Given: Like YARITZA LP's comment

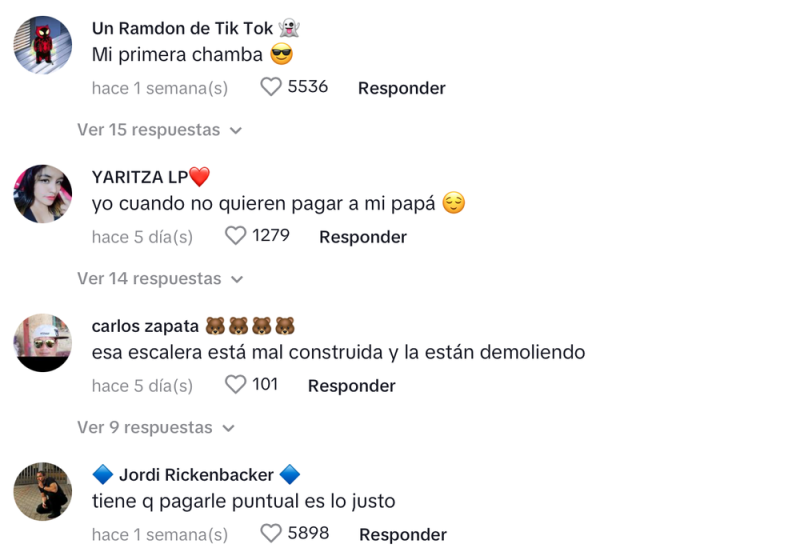Looking at the screenshot, I should tap(235, 237).
